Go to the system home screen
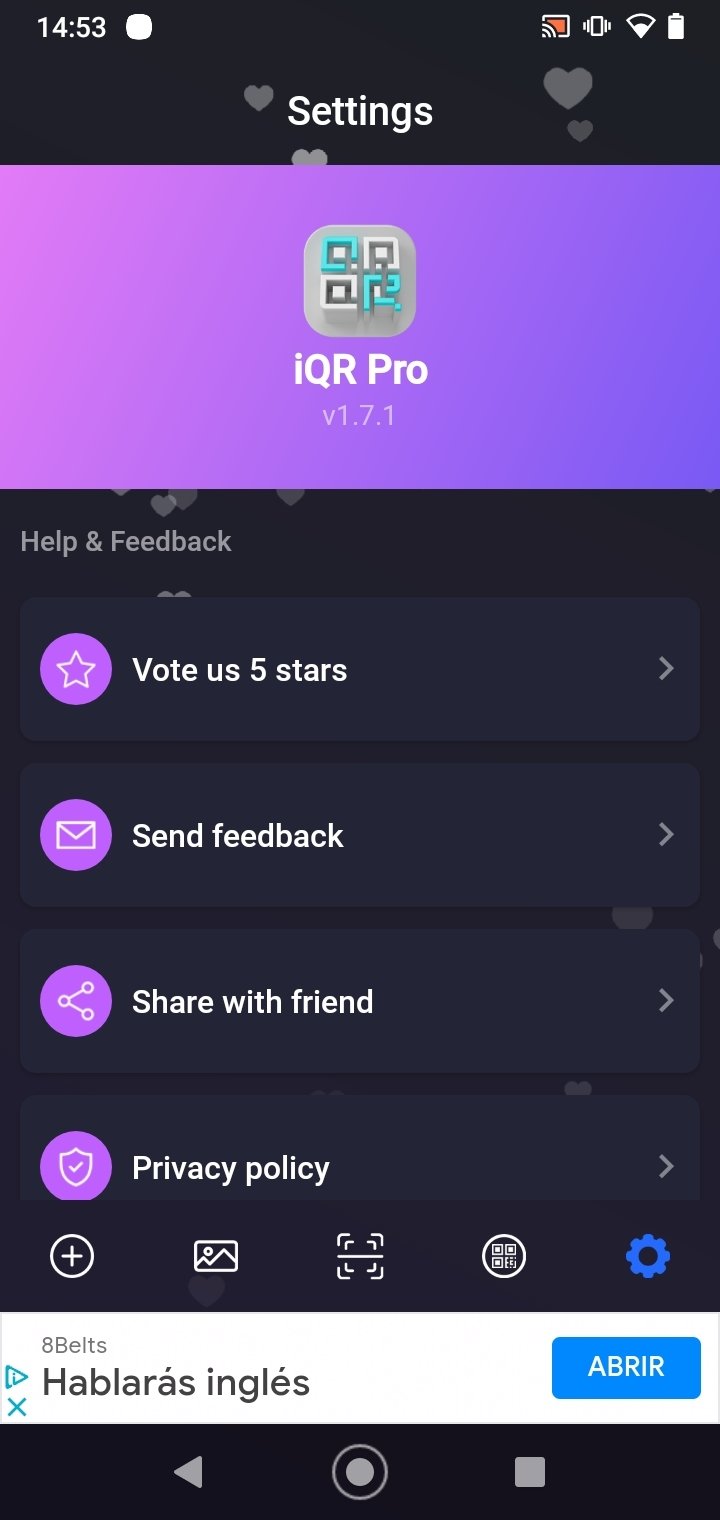The width and height of the screenshot is (720, 1520). tap(360, 1471)
